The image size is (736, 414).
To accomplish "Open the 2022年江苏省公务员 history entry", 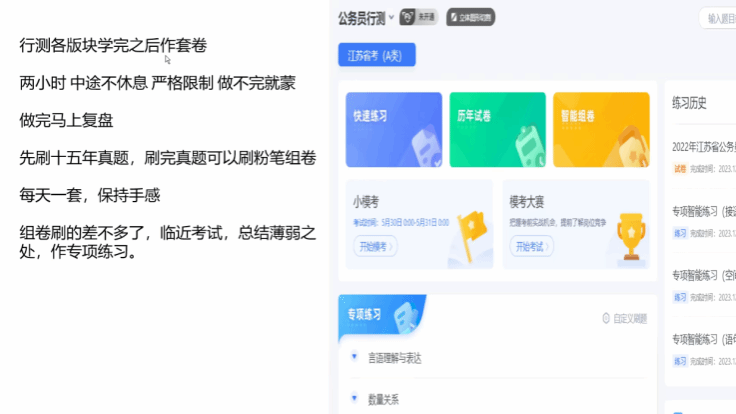I will coord(703,147).
